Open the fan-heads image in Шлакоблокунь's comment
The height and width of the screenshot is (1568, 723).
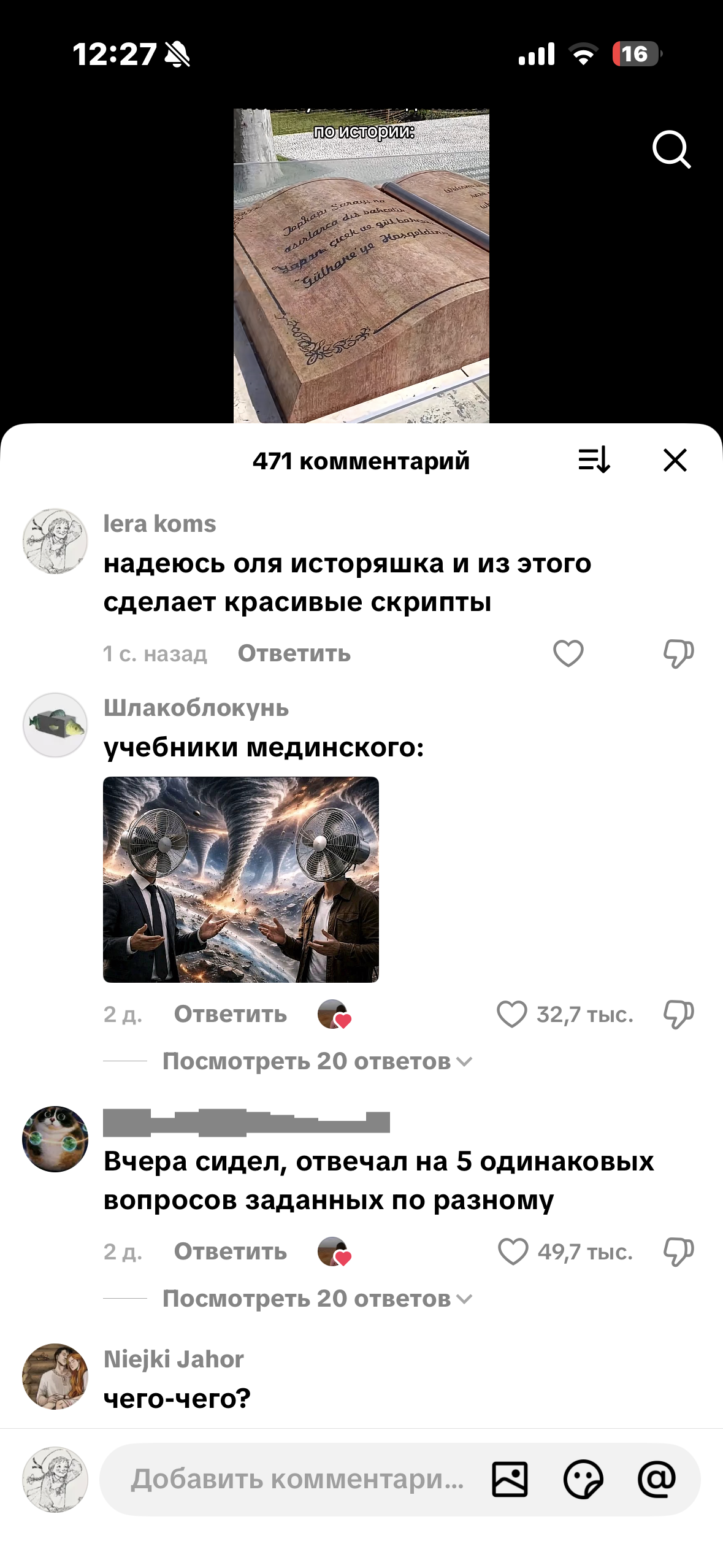tap(241, 879)
